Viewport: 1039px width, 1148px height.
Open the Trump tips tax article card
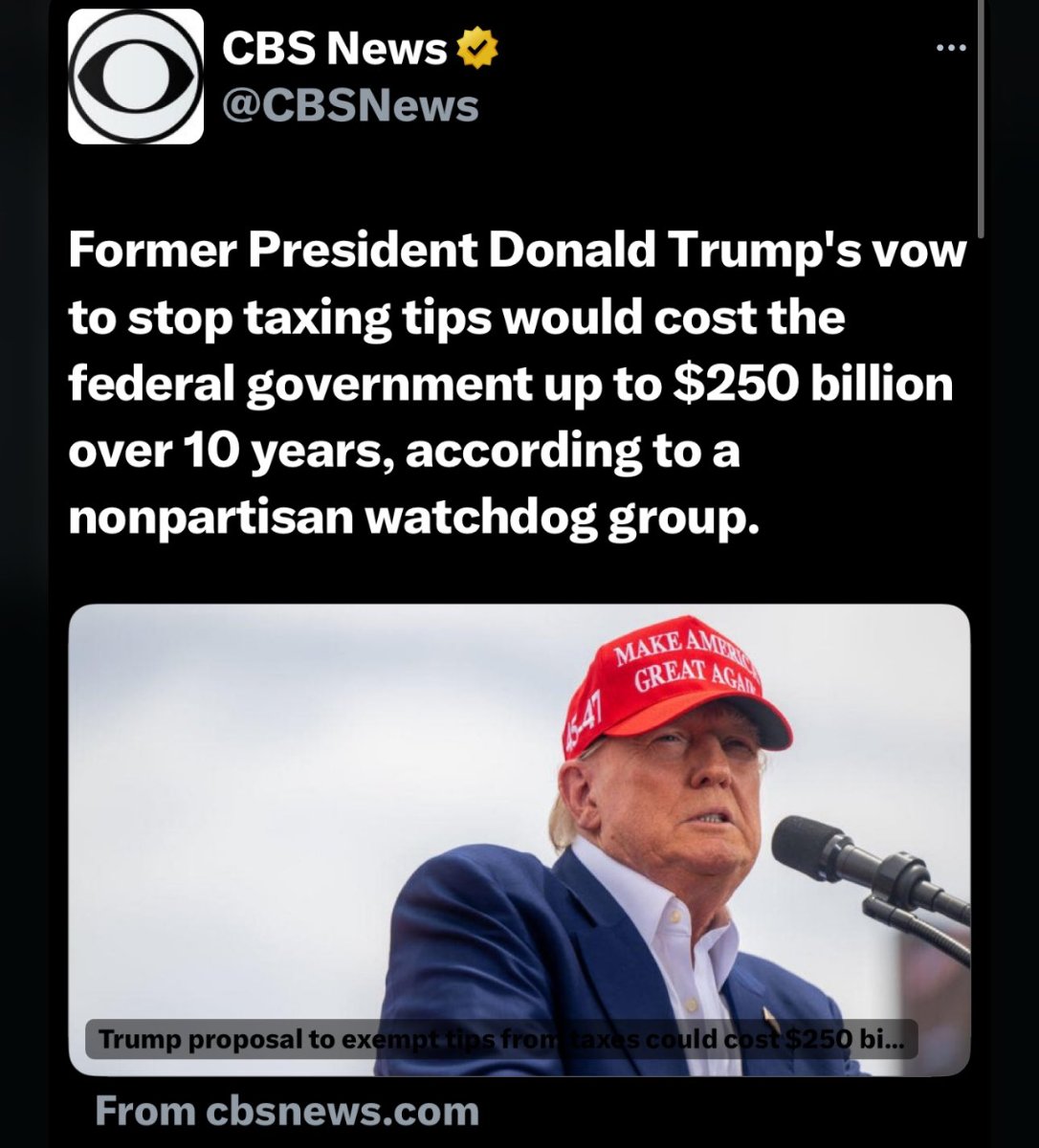click(x=519, y=838)
